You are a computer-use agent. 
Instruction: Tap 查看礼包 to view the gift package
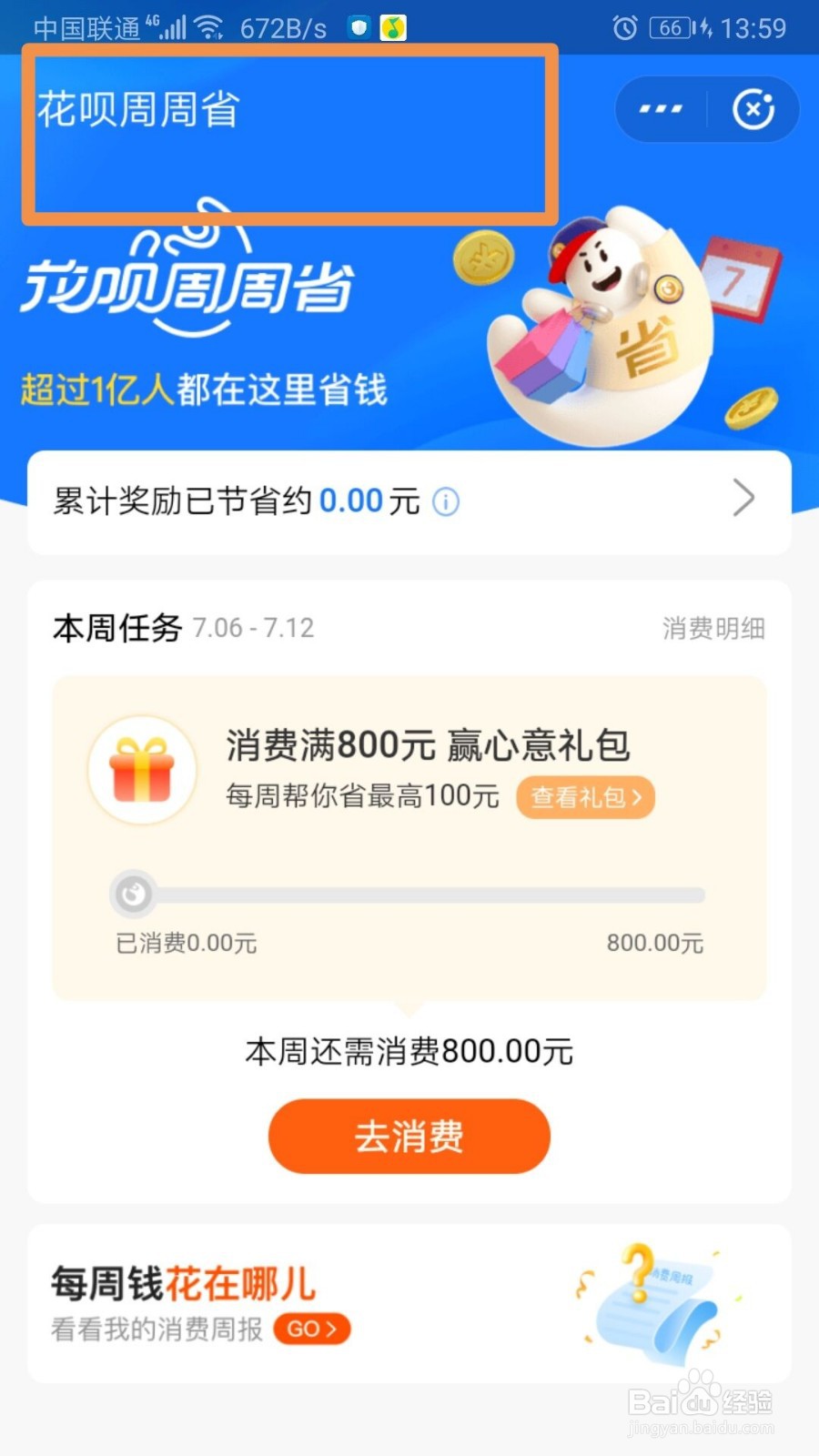[585, 796]
